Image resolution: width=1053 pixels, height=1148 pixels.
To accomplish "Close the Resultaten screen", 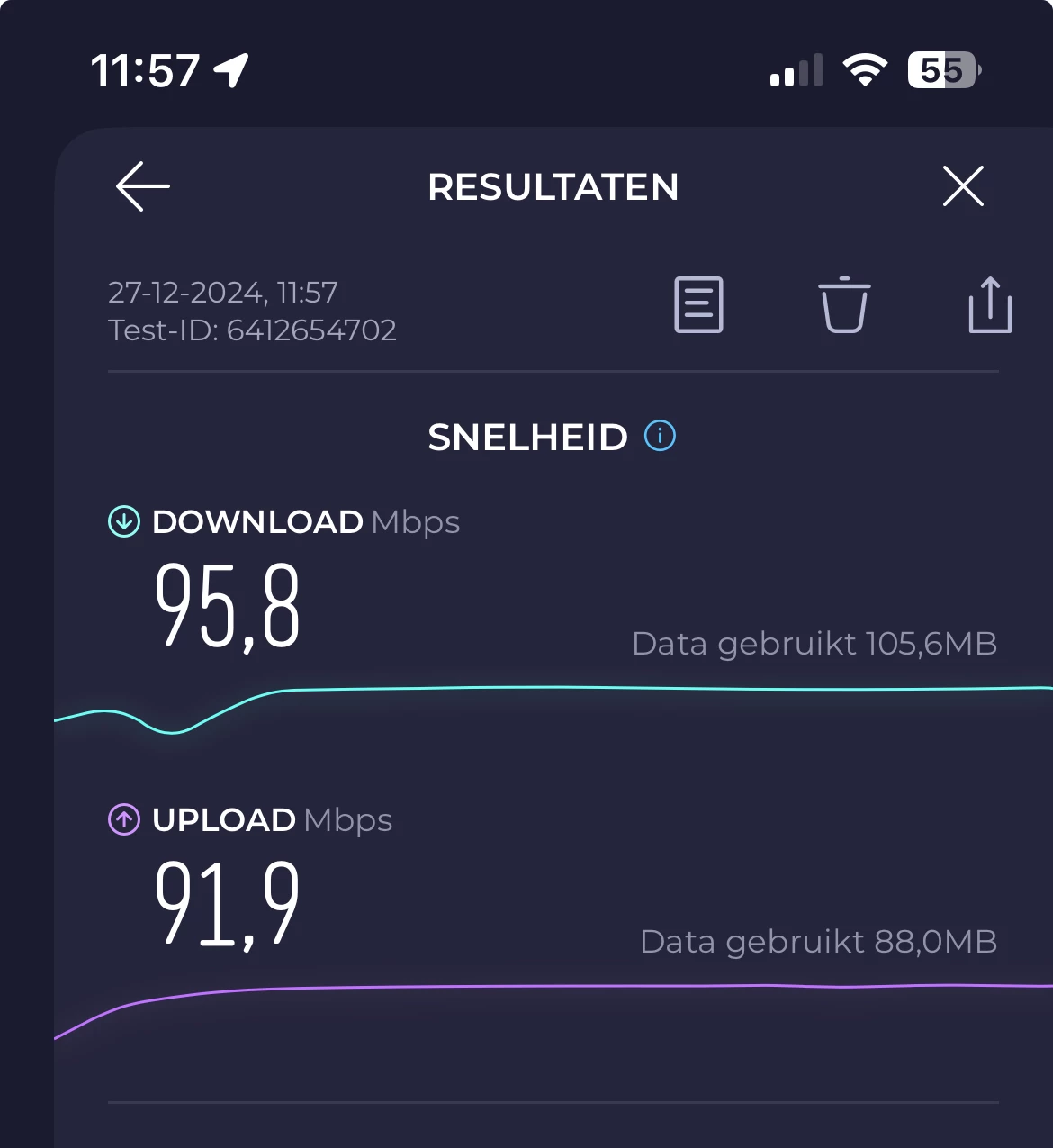I will [963, 186].
